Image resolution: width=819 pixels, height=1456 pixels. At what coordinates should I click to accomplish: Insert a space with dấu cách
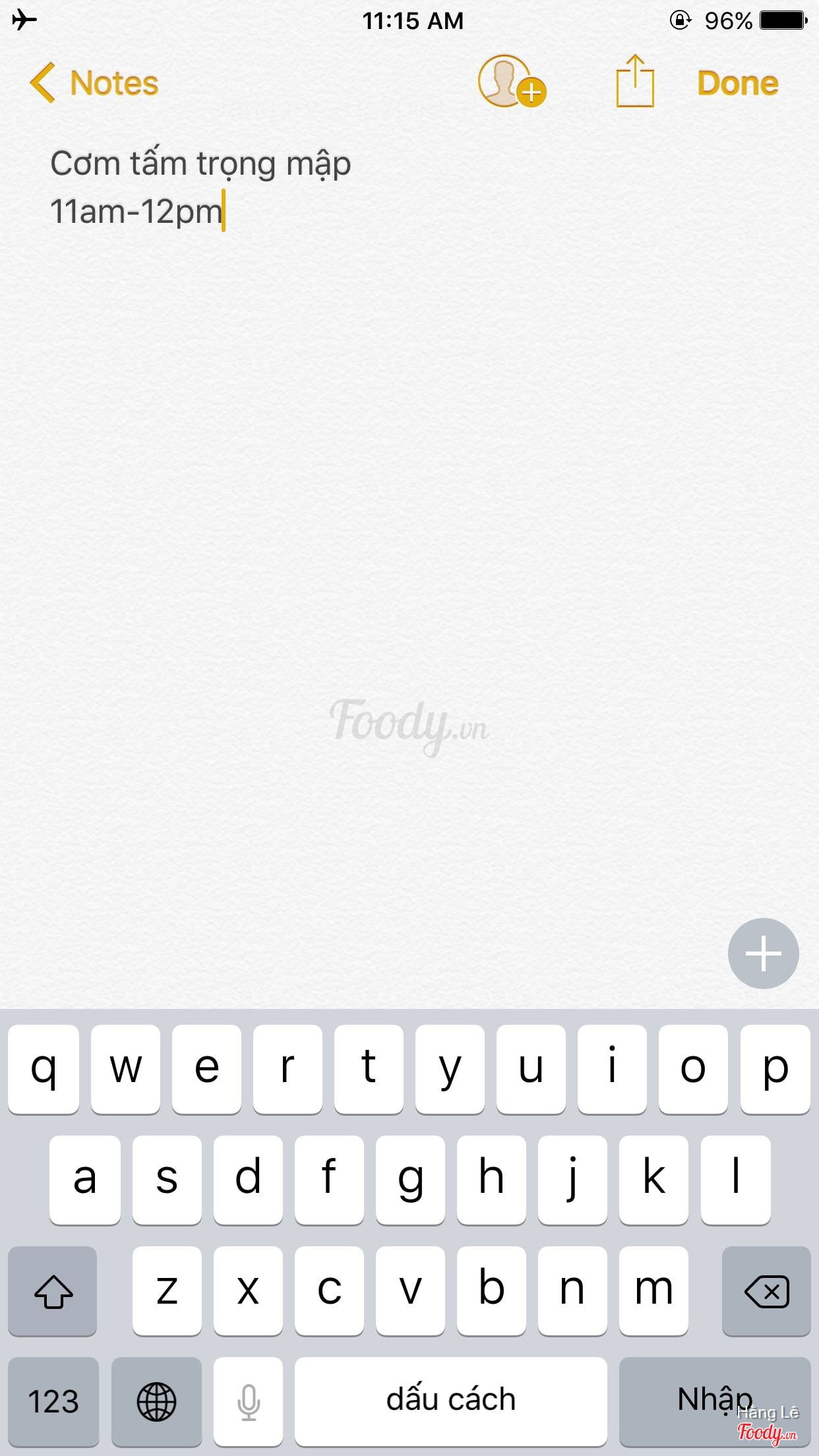pyautogui.click(x=450, y=1401)
